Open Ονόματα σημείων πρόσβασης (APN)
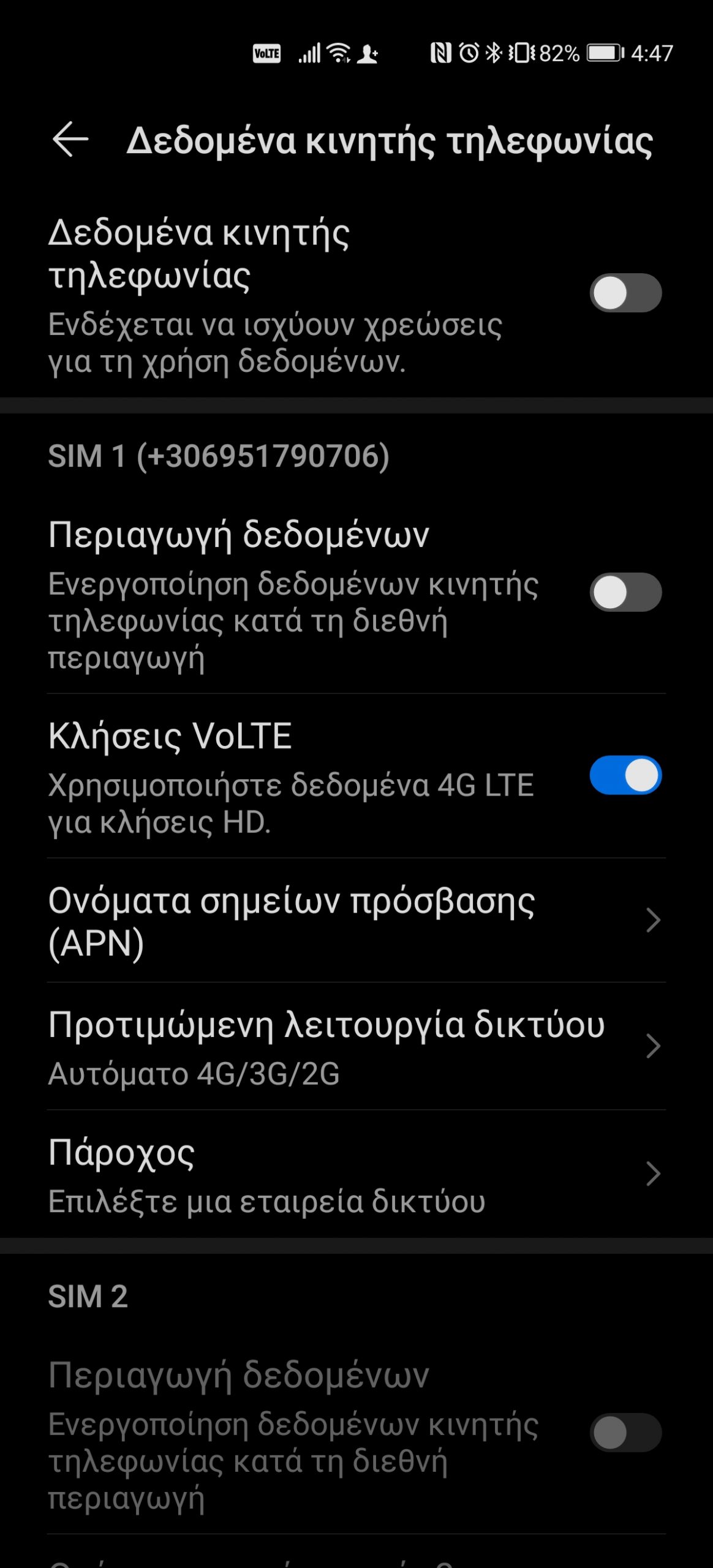The image size is (713, 1568). 356,921
